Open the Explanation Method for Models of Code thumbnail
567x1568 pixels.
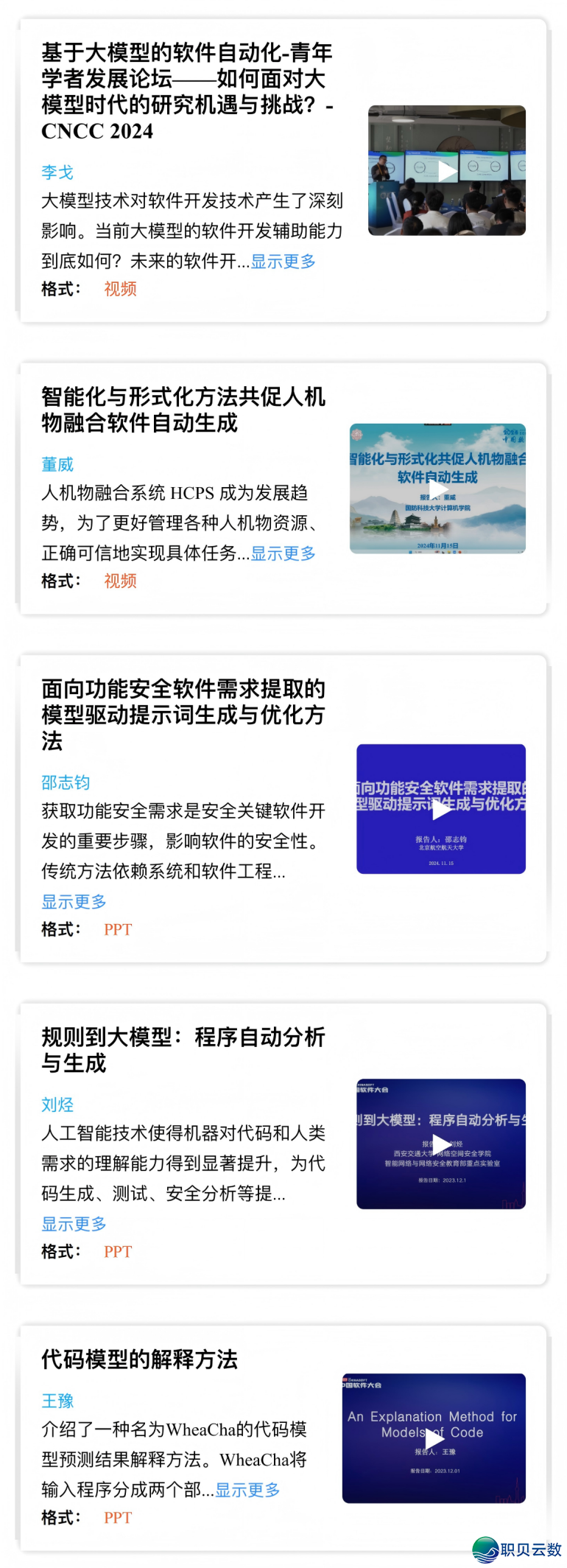click(434, 1438)
